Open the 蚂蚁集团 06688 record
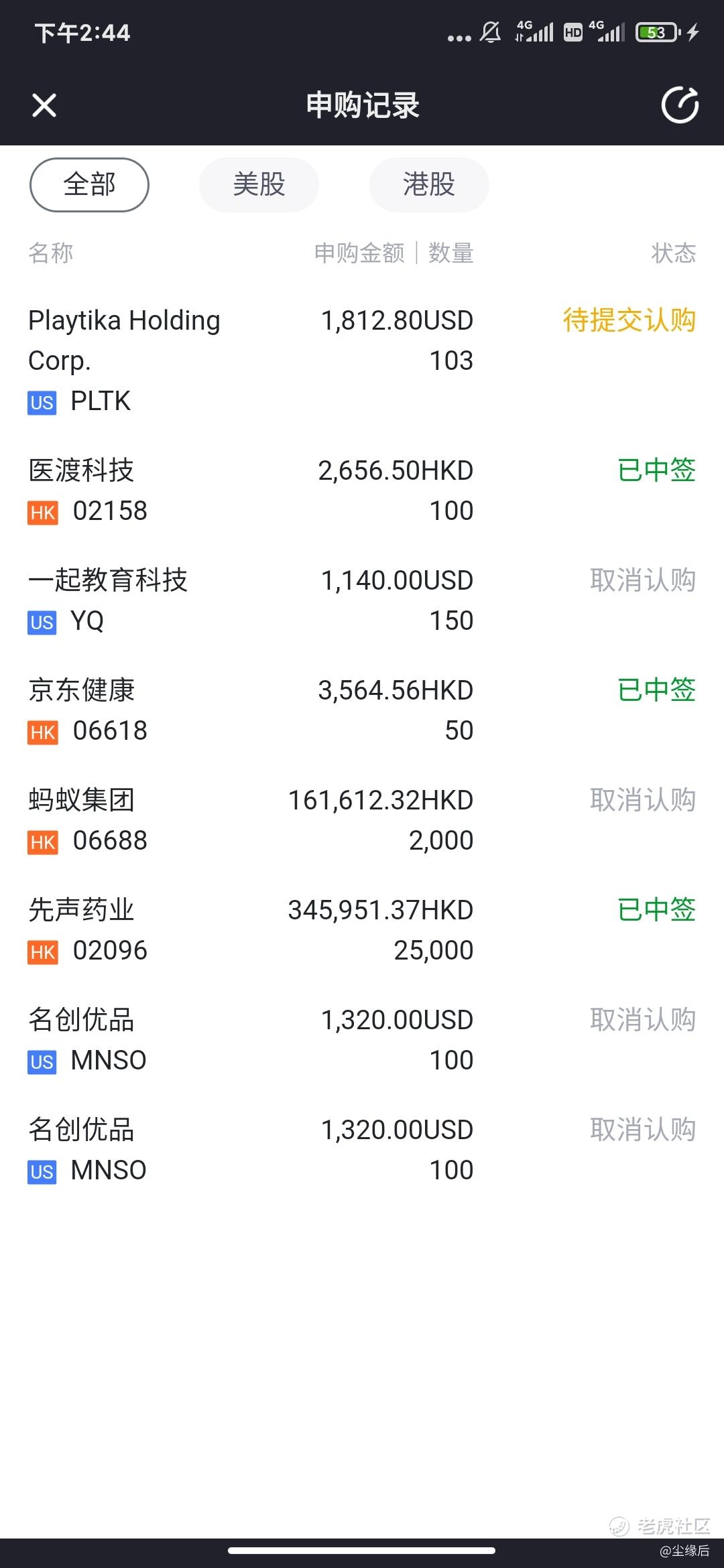This screenshot has width=724, height=1568. 362,820
